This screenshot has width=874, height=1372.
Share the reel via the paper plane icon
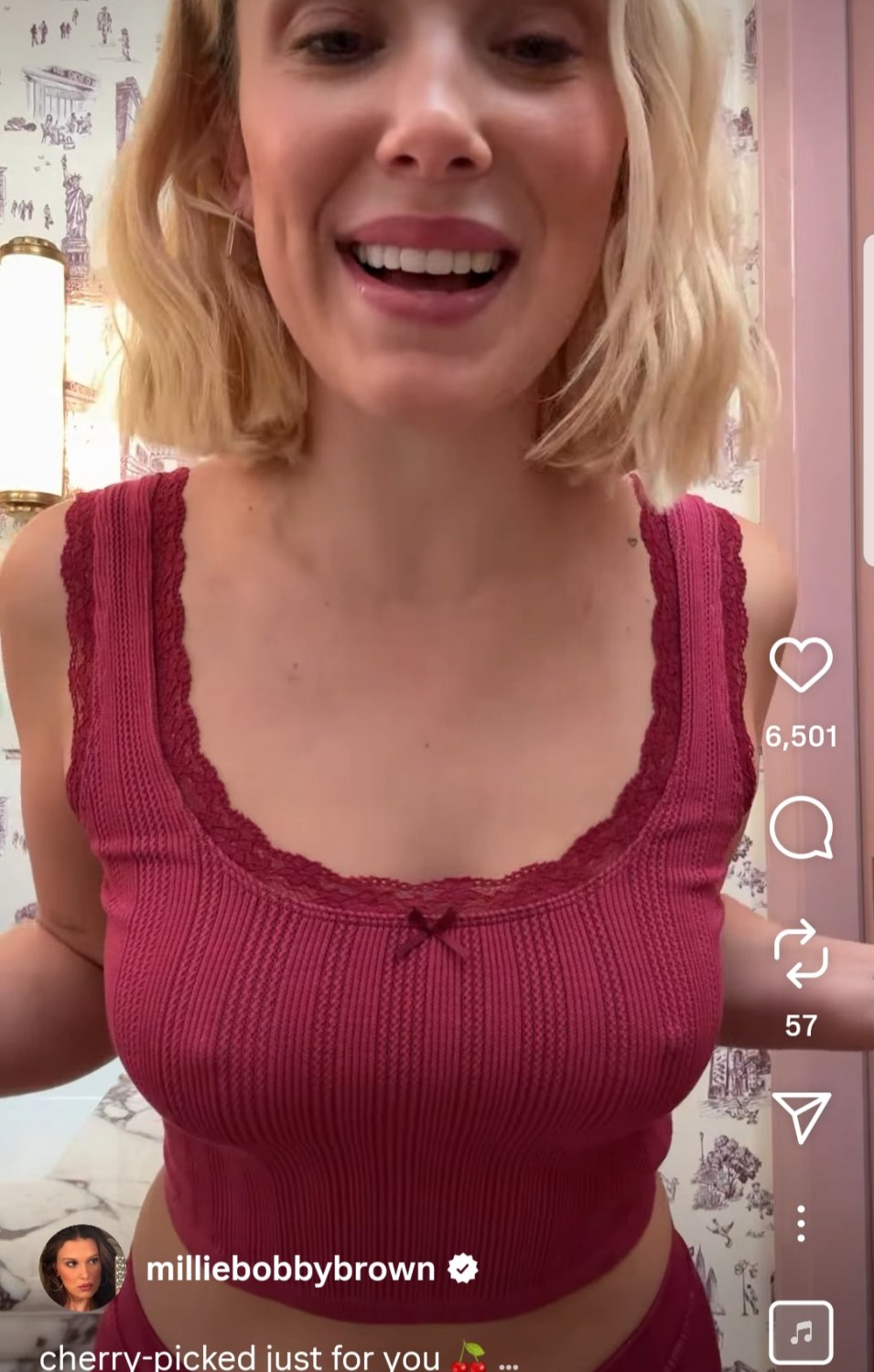click(x=802, y=1115)
